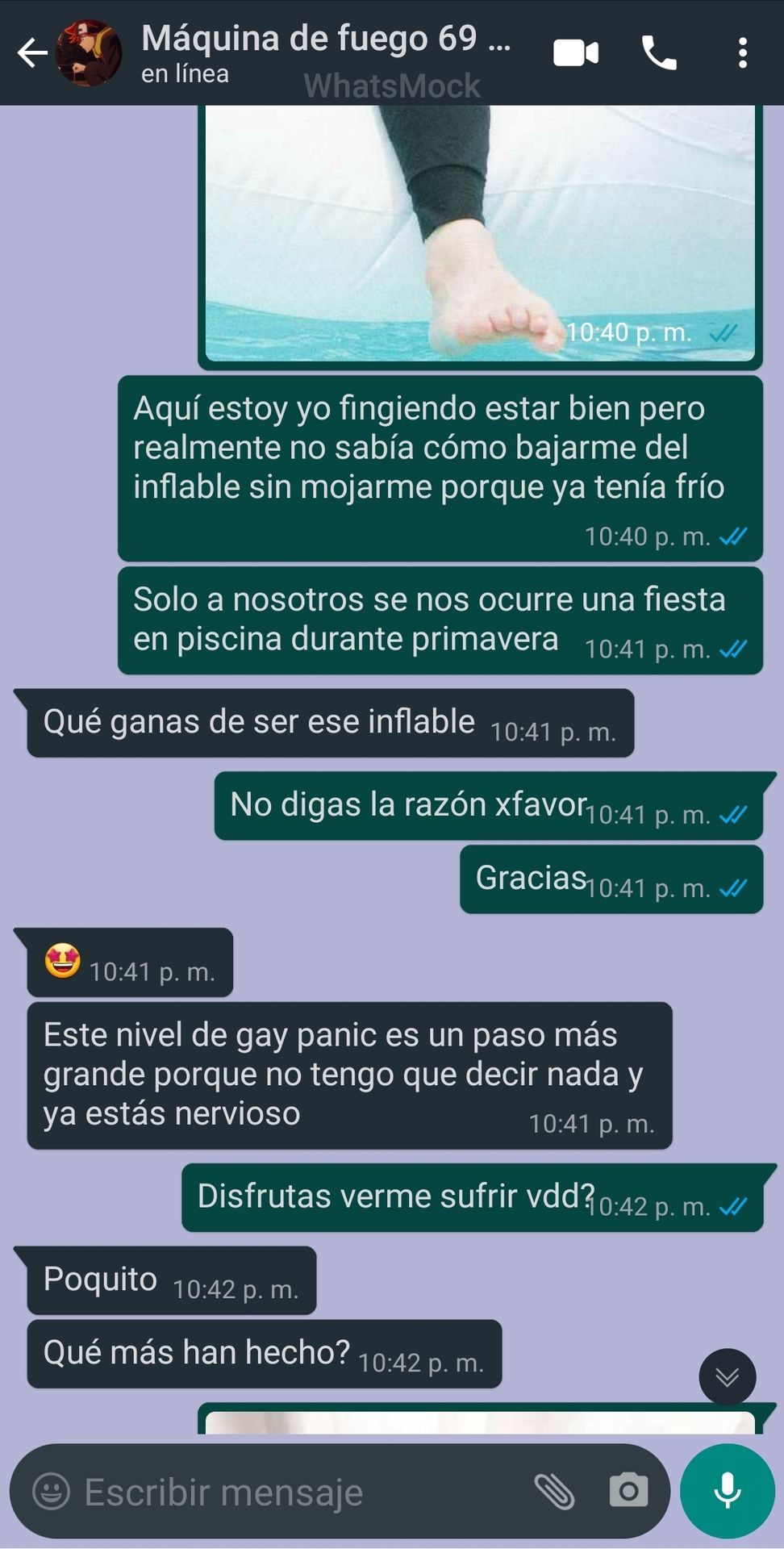The image size is (784, 1549).
Task: Jump to latest messages with down arrow
Action: pyautogui.click(x=728, y=1376)
